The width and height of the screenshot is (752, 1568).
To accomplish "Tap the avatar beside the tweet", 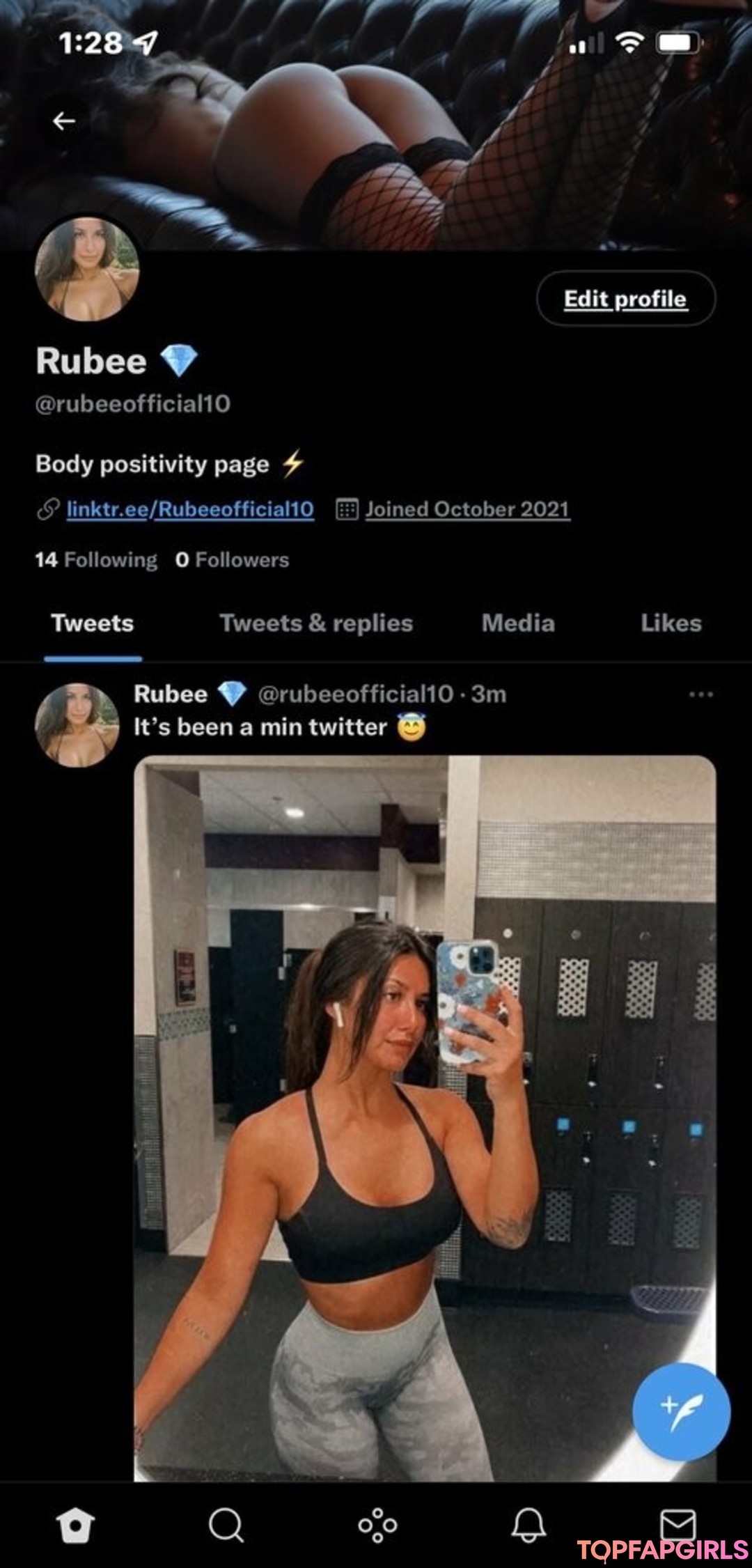I will pos(77,725).
